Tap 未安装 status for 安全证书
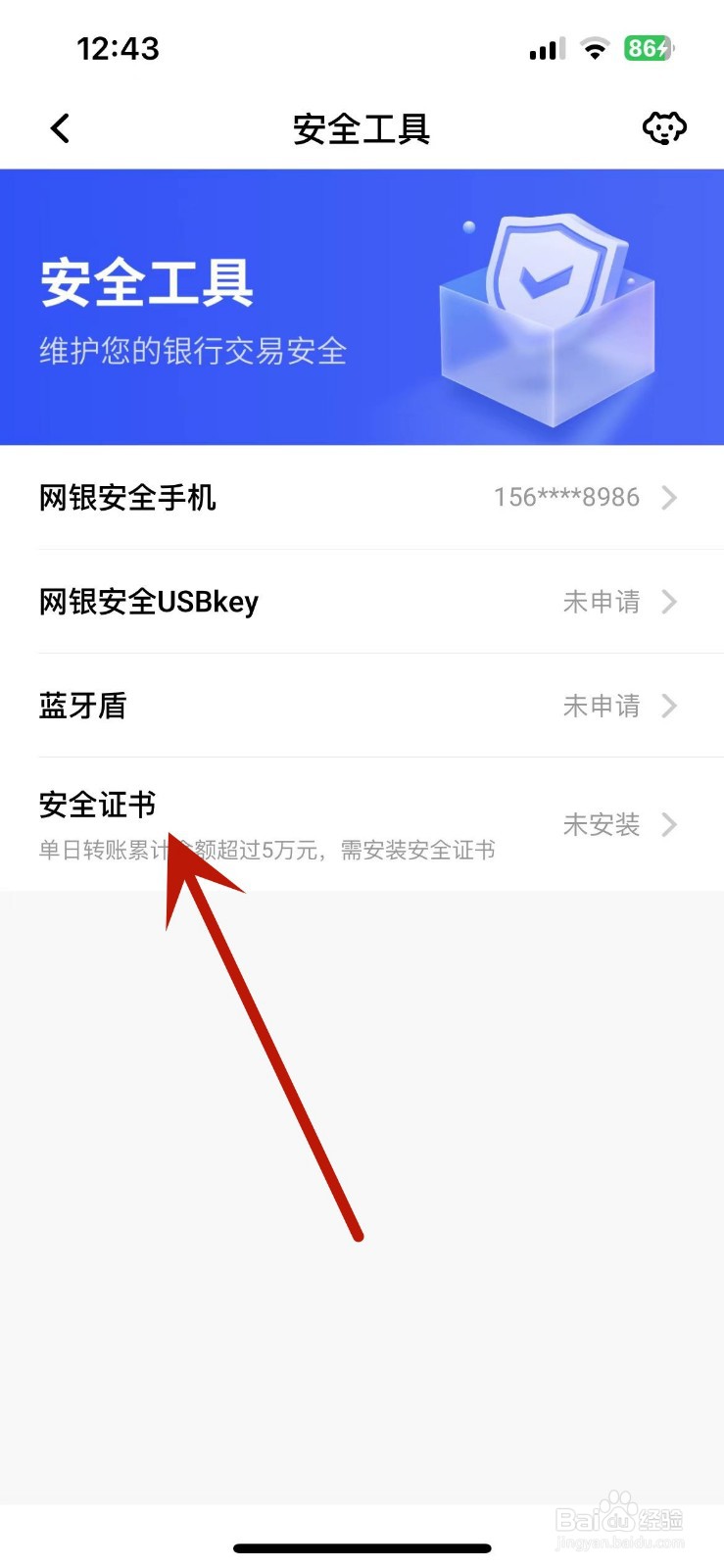Viewport: 724px width, 1568px height. click(x=602, y=826)
